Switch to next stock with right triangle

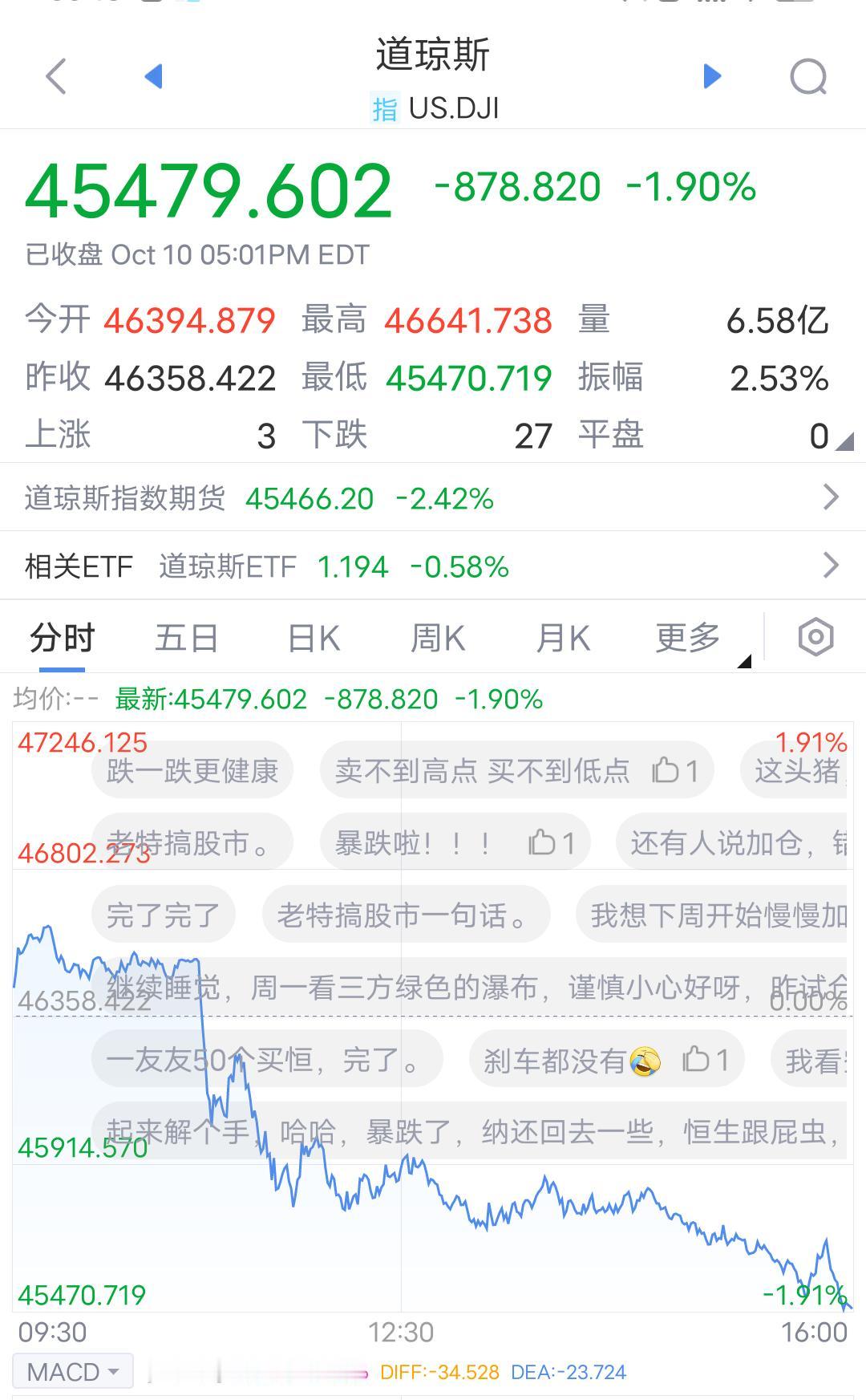click(x=712, y=76)
